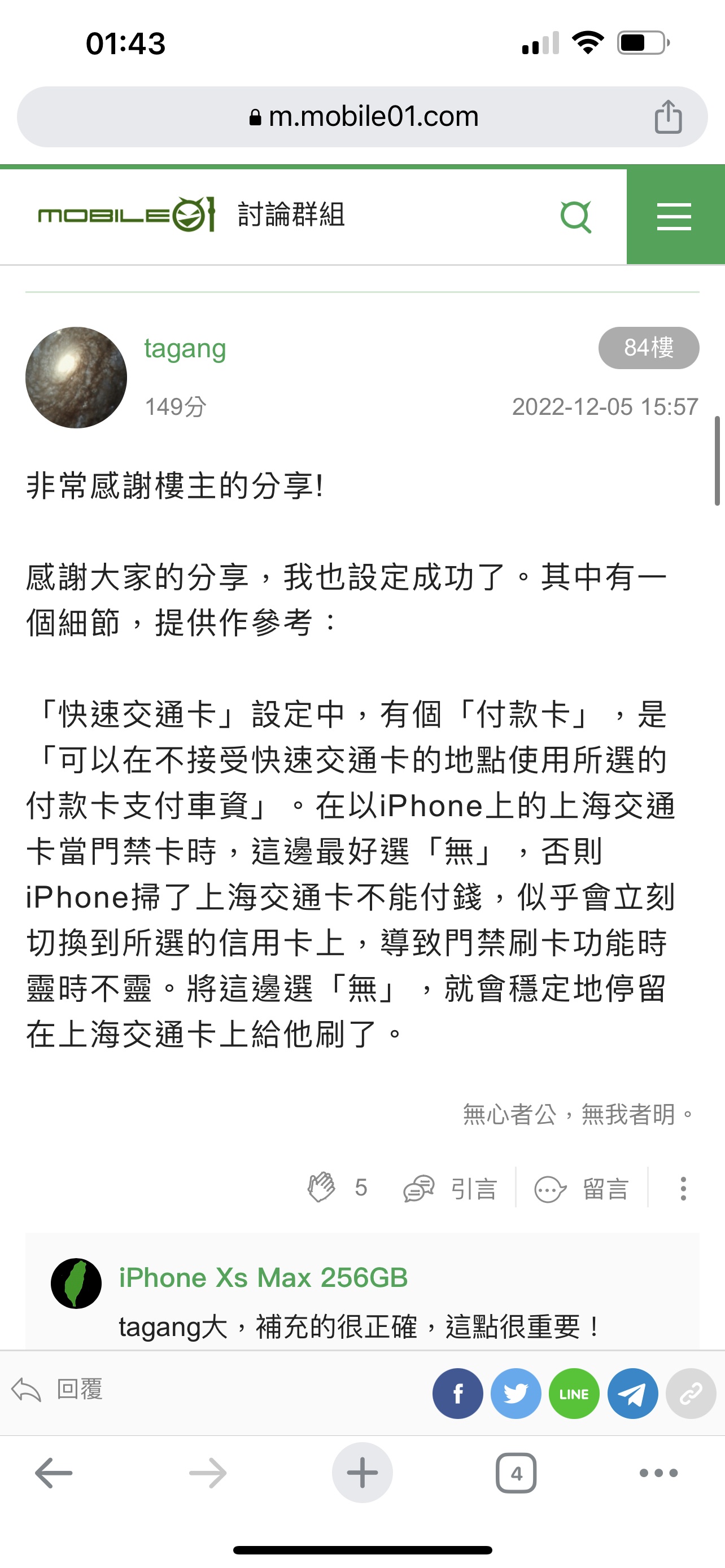Reply to the thread with 回覆
The height and width of the screenshot is (1568, 725).
tap(58, 1390)
